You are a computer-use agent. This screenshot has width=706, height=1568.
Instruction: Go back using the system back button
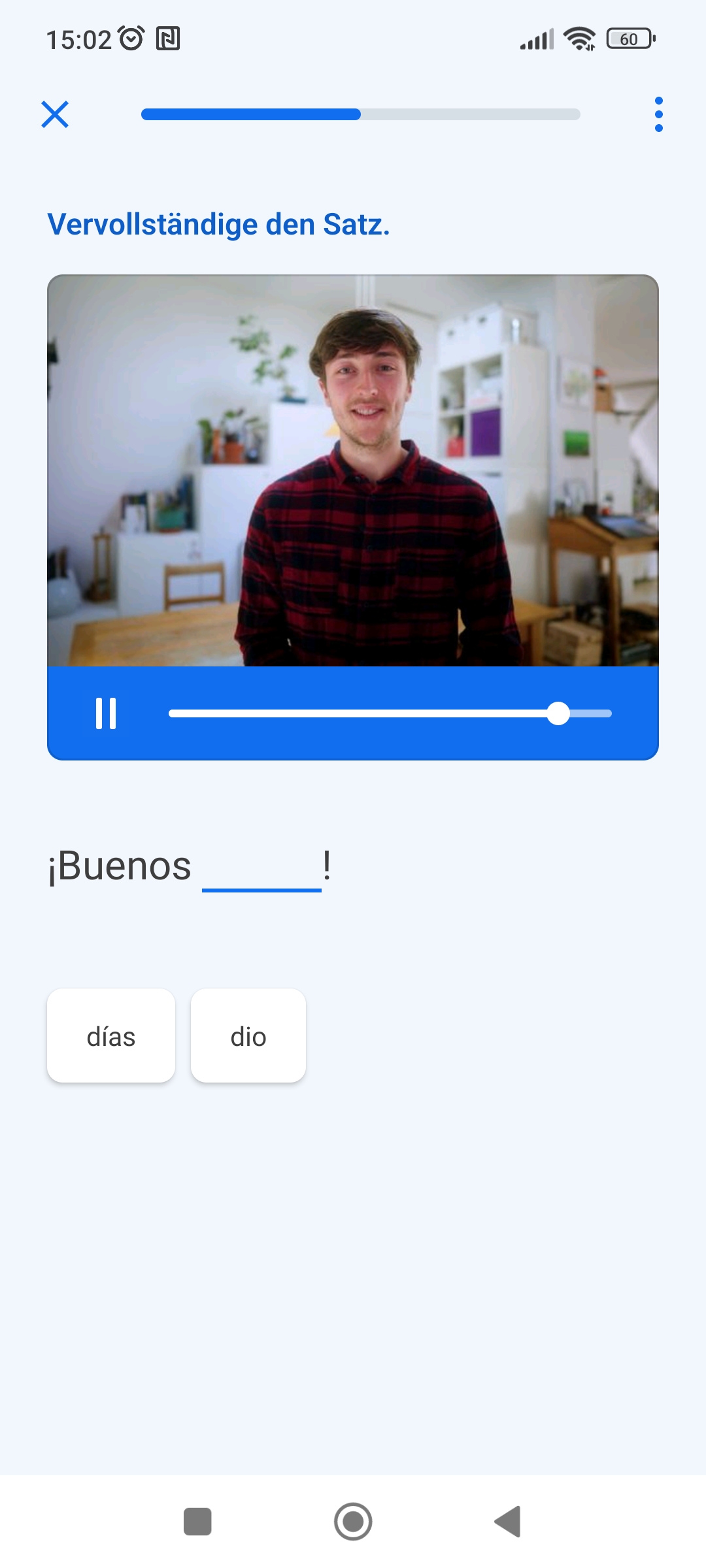(x=508, y=1522)
